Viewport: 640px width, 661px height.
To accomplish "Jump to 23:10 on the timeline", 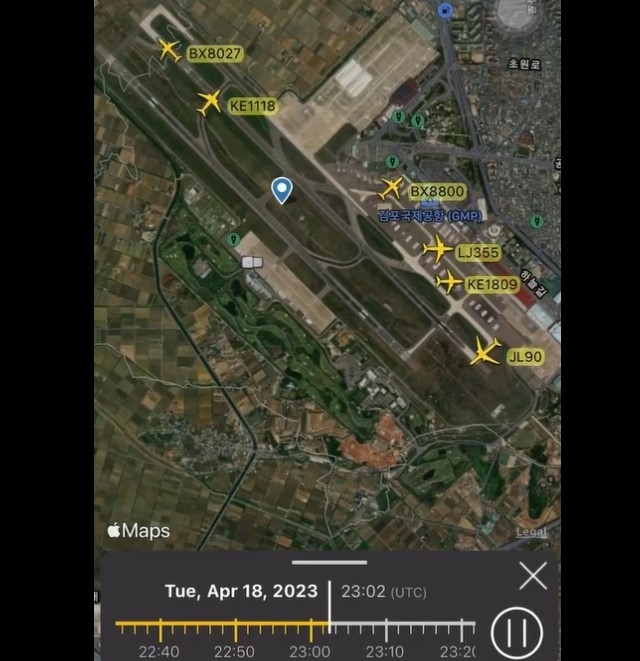I will tap(386, 629).
